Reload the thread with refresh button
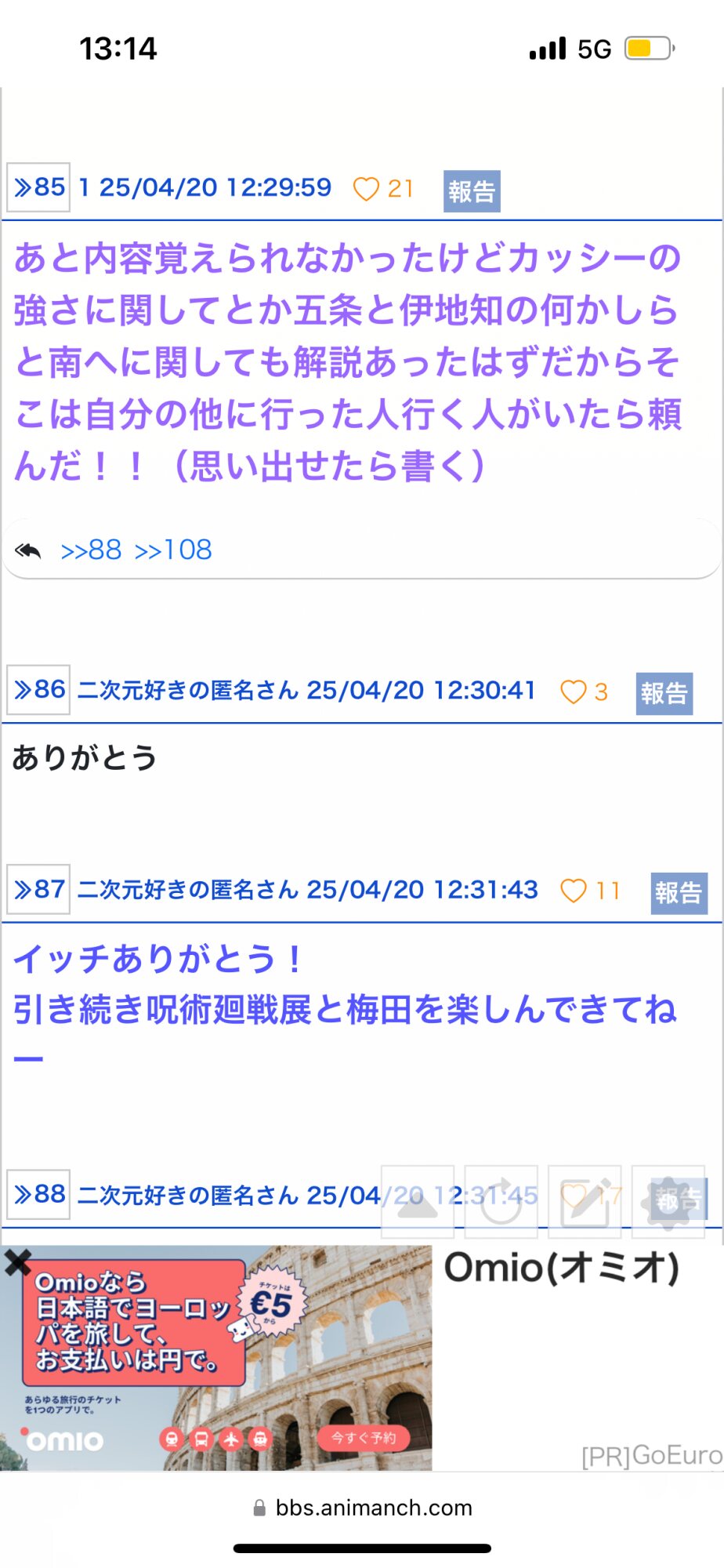This screenshot has height=1568, width=724. coord(501,1202)
